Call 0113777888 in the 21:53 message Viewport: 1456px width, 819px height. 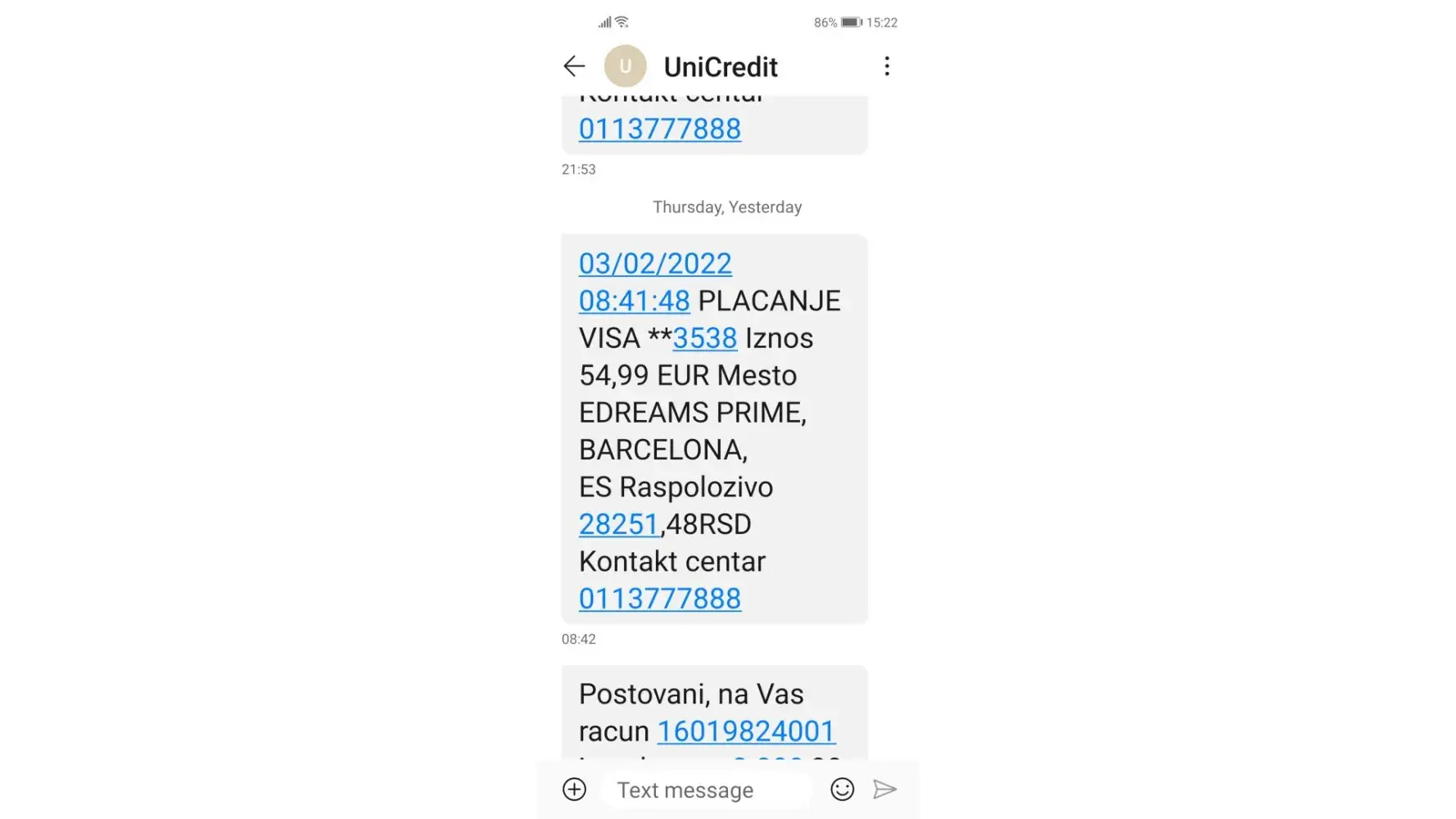tap(659, 129)
